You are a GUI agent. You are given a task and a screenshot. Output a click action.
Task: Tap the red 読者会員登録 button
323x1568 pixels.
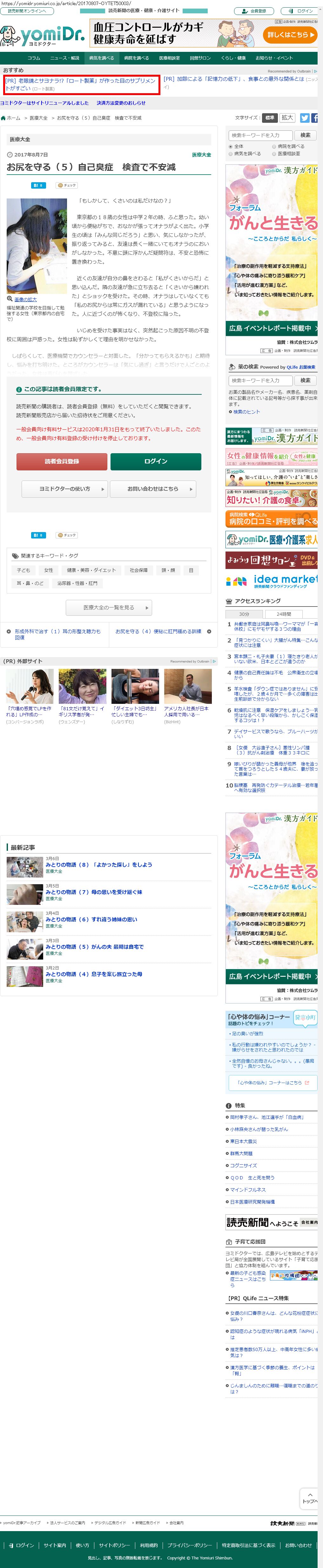coord(61,461)
